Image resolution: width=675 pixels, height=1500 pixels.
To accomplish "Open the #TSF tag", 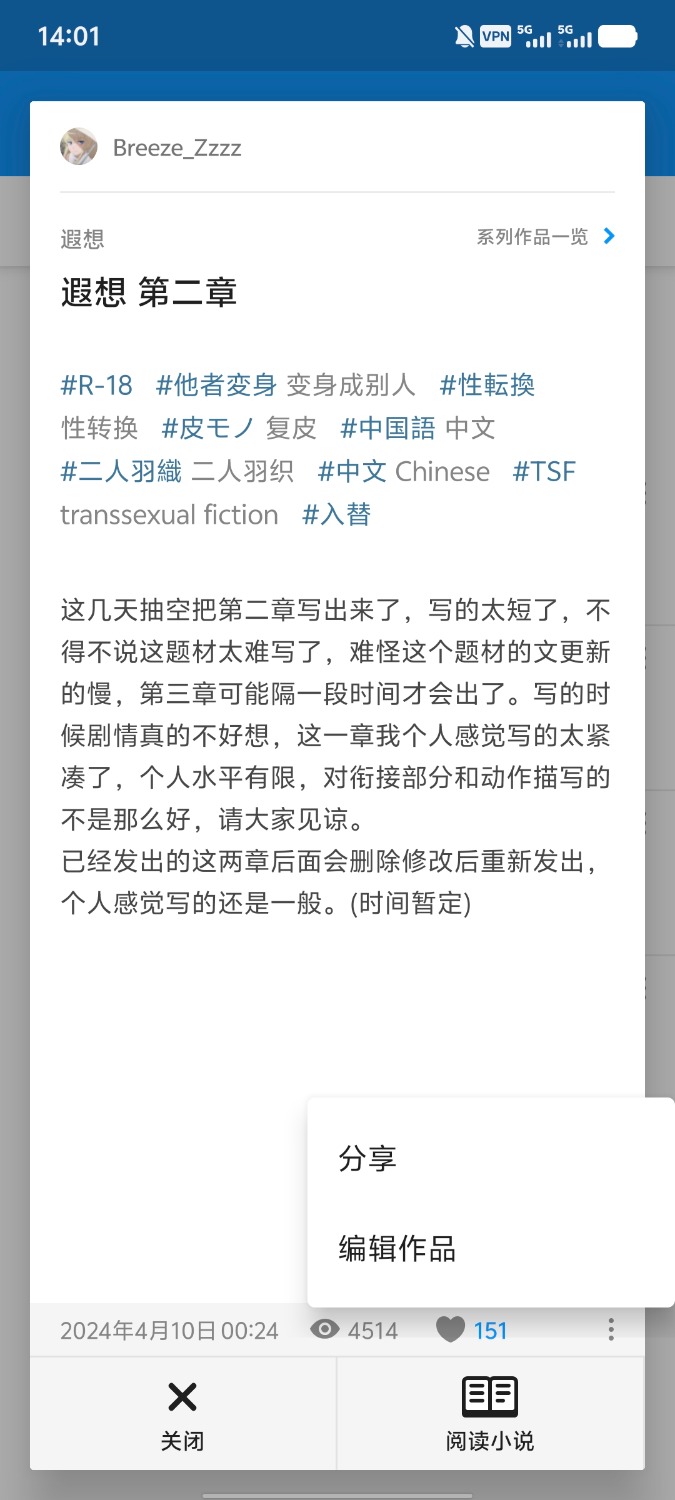I will tap(544, 471).
